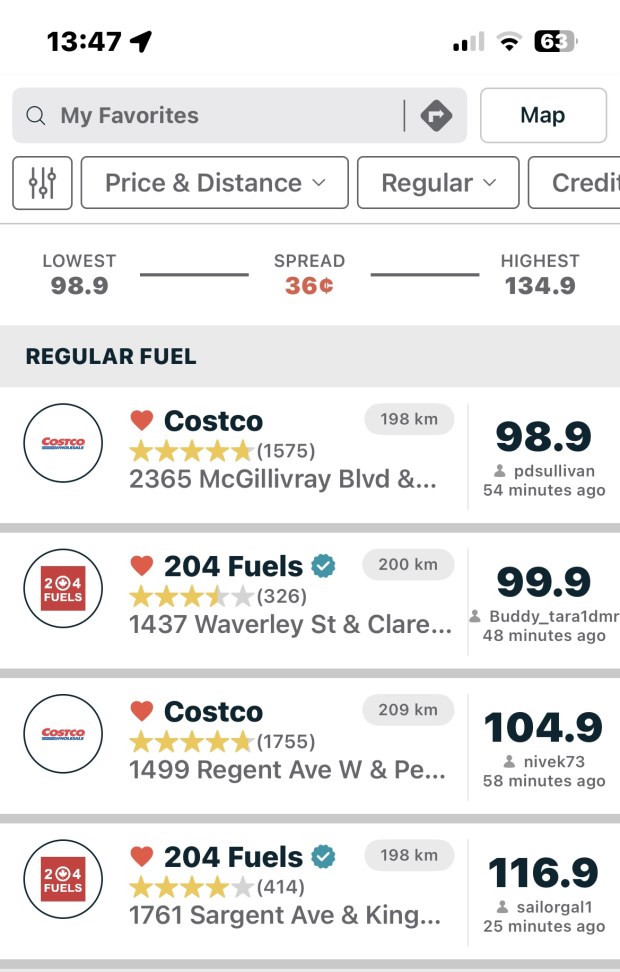Image resolution: width=620 pixels, height=972 pixels.
Task: Switch to Map view
Action: 543,116
